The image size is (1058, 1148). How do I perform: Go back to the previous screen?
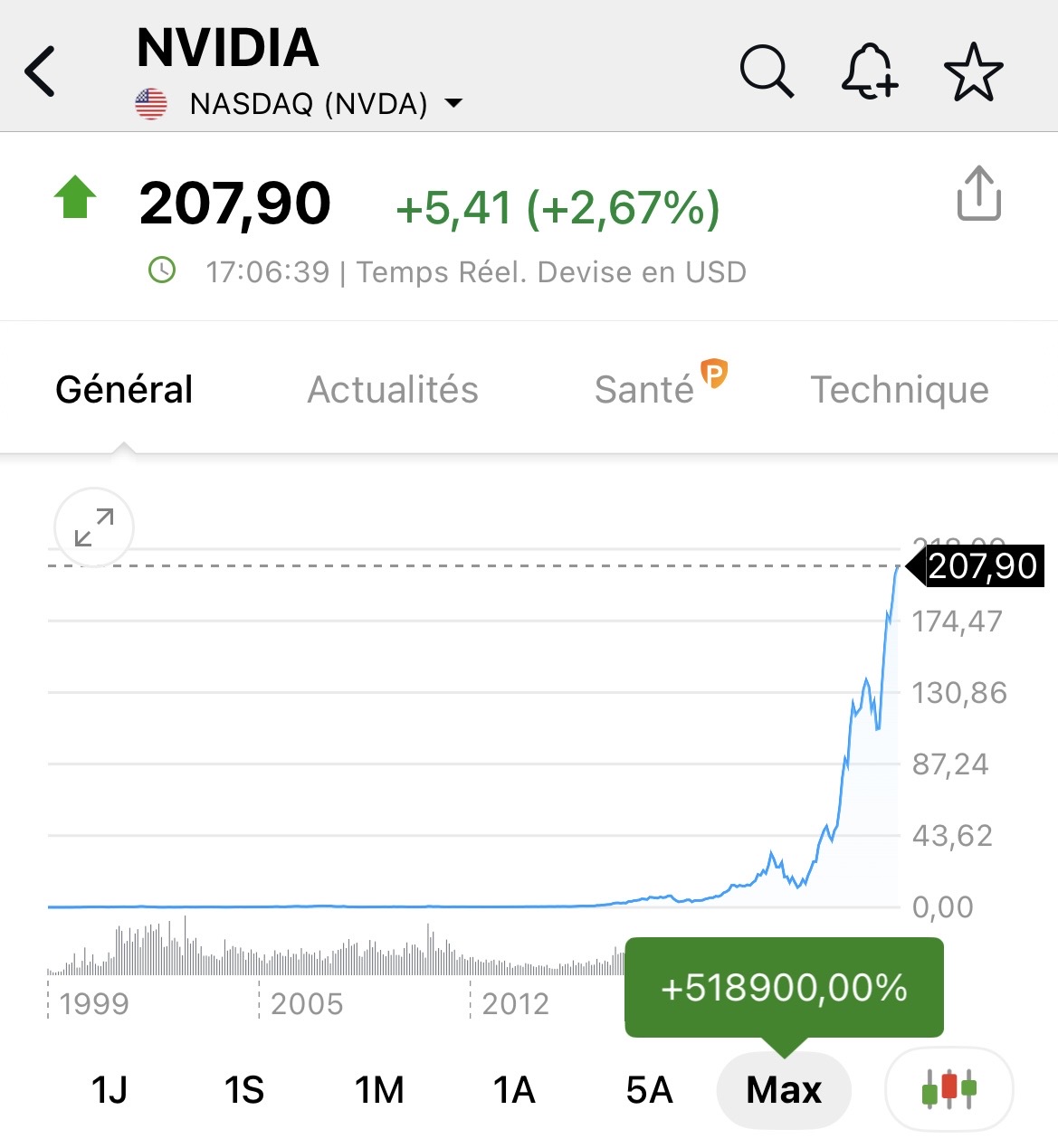click(40, 71)
